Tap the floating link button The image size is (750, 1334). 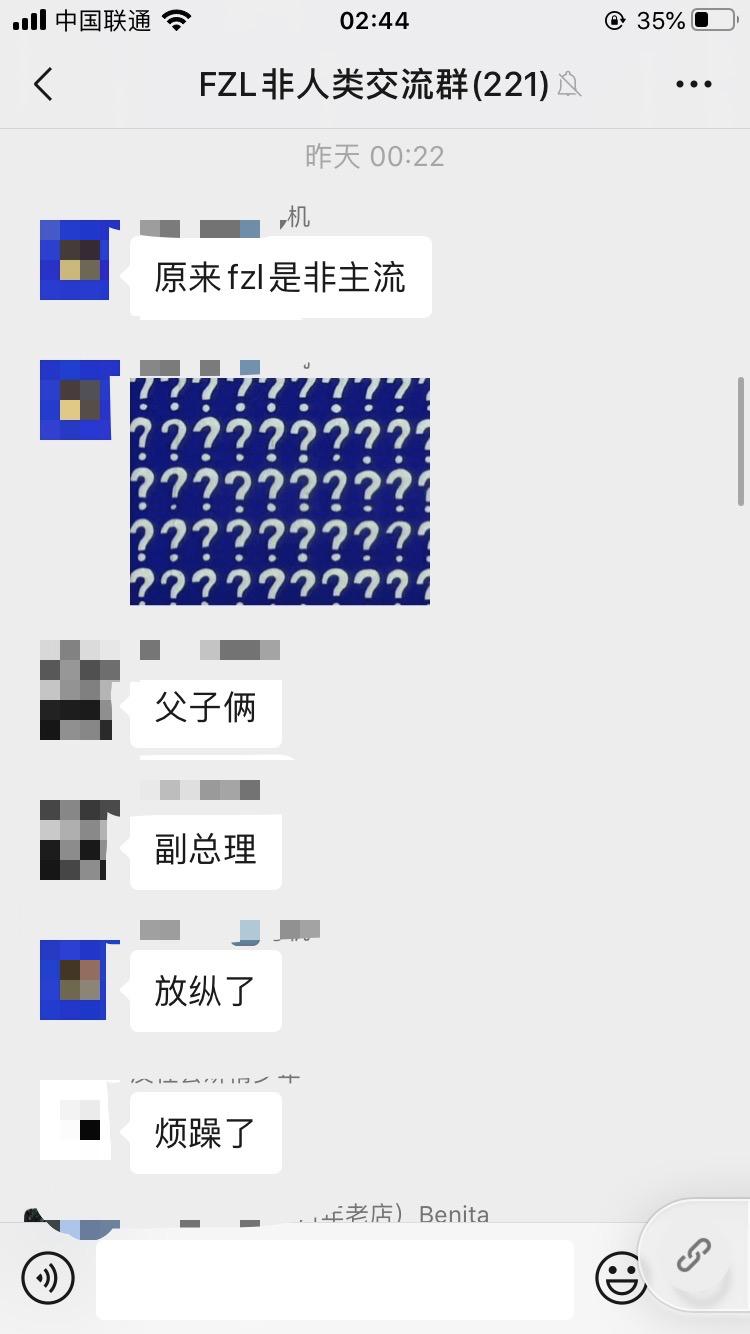point(694,1254)
